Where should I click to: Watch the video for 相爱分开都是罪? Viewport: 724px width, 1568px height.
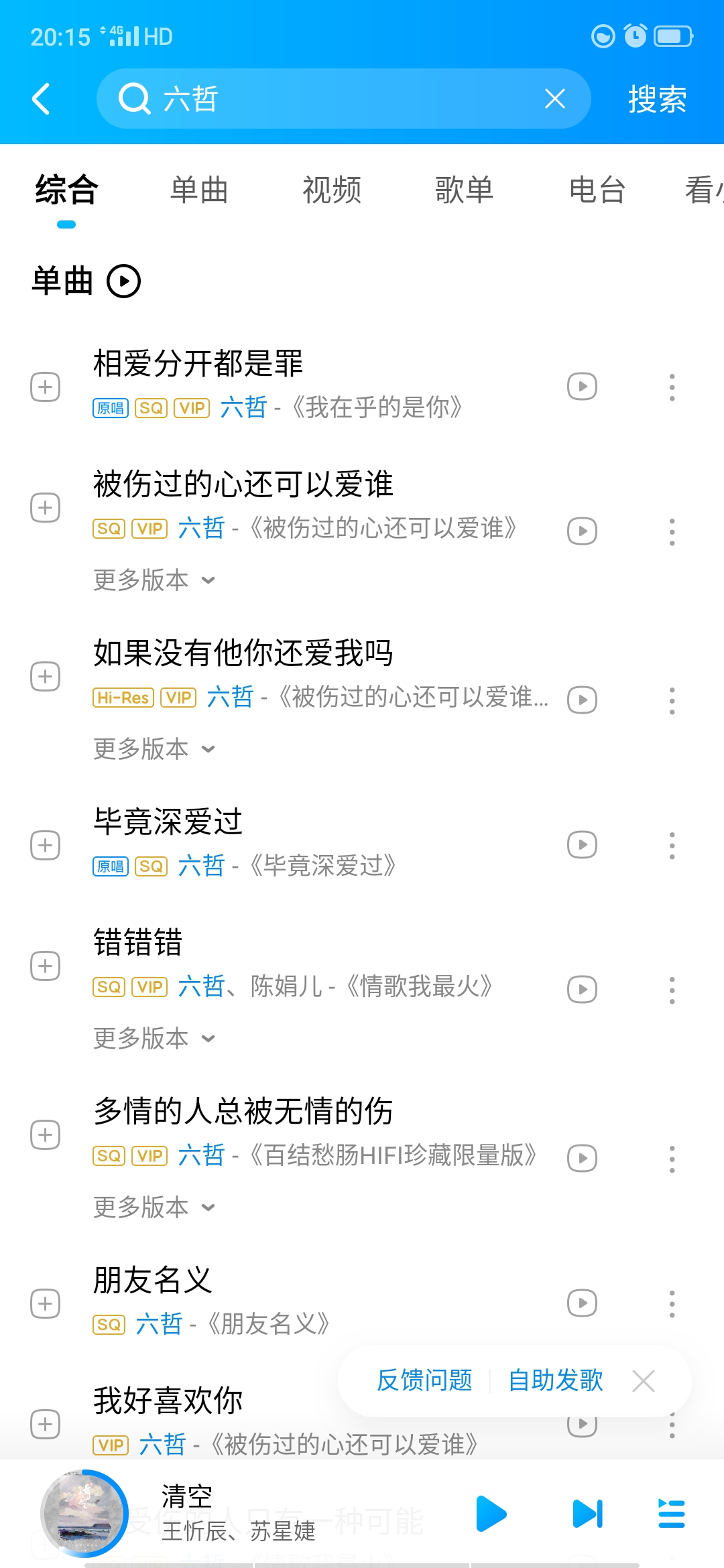point(582,387)
